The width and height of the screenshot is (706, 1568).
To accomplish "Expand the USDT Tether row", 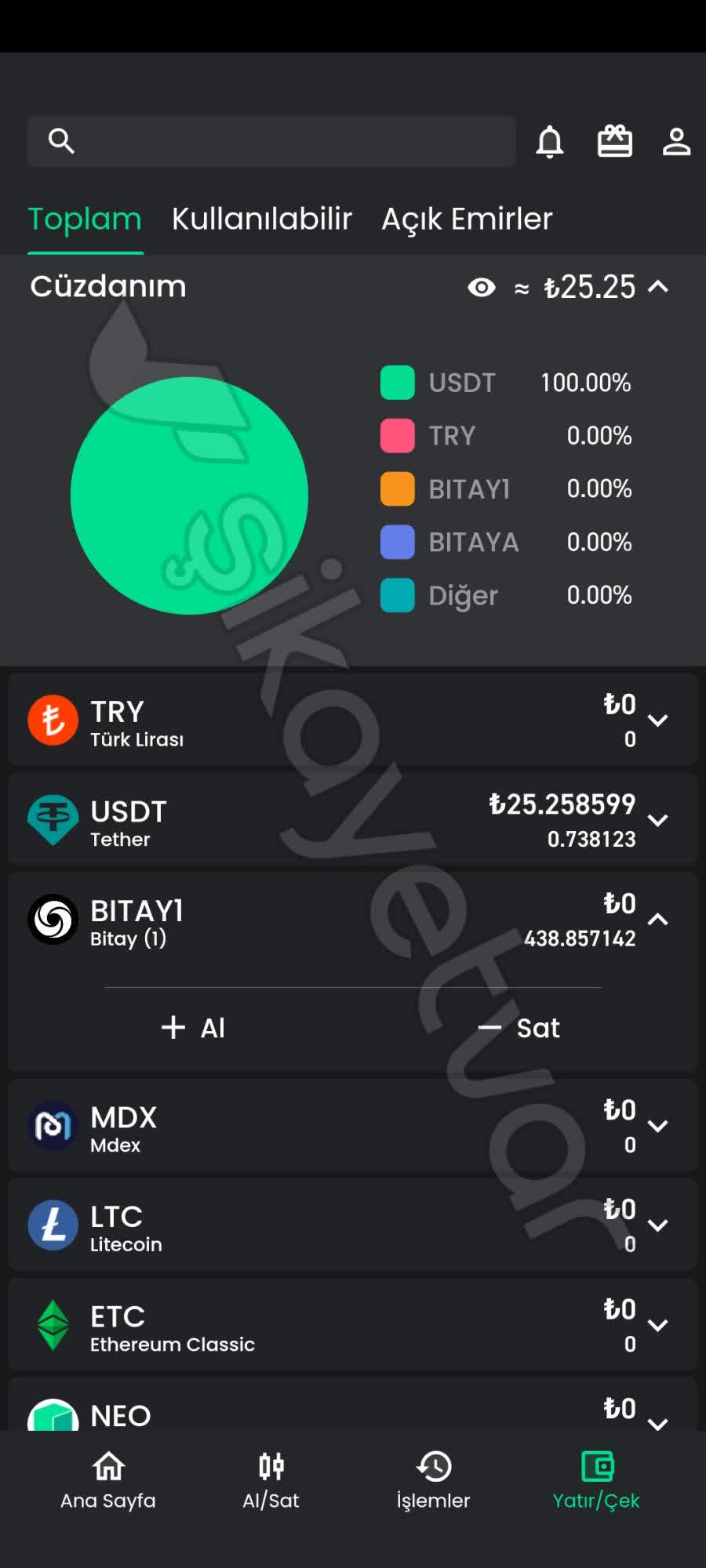I will (657, 821).
